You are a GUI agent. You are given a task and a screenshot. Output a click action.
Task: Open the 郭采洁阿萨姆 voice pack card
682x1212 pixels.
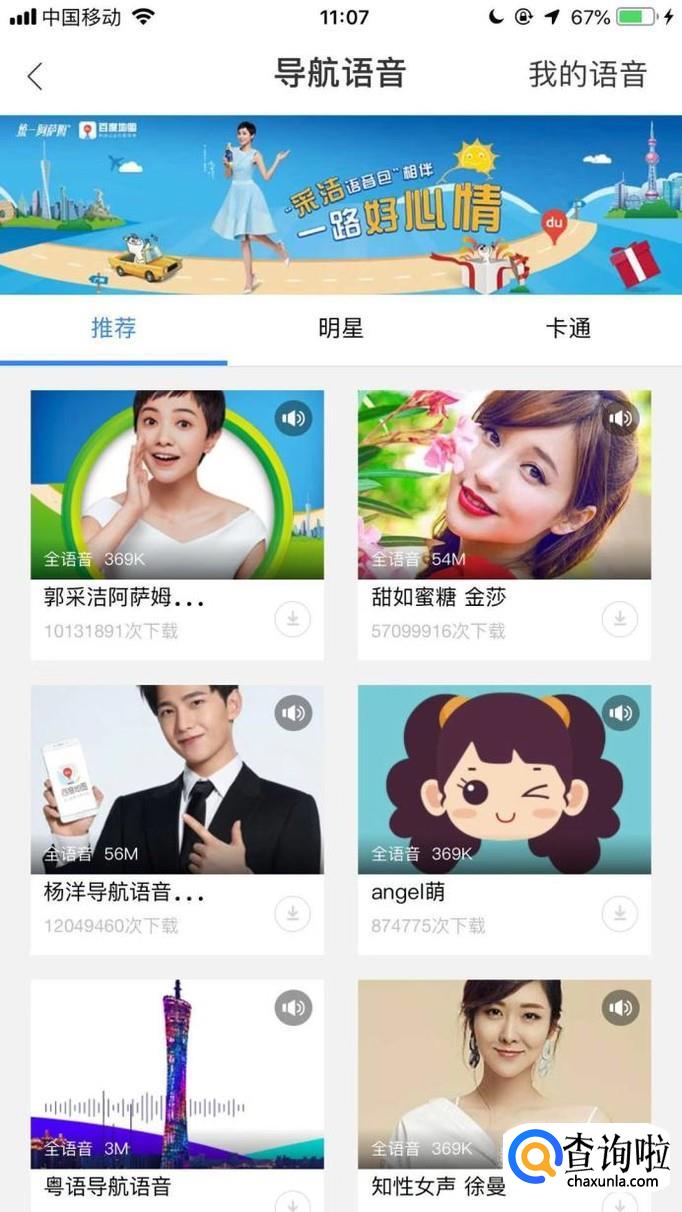pyautogui.click(x=177, y=485)
